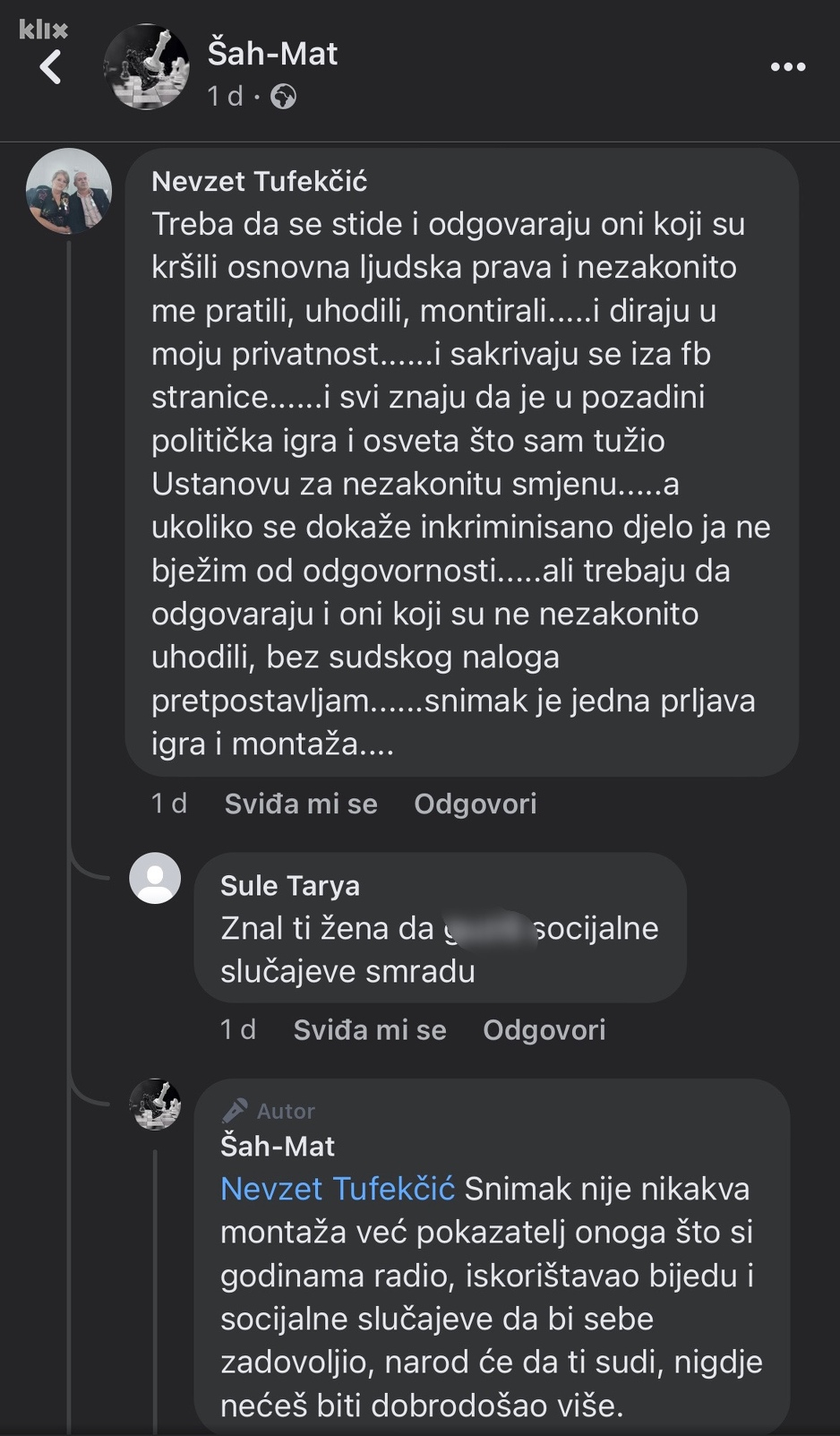Click the Šah-Mat page profile picture
Image resolution: width=840 pixels, height=1436 pixels.
pos(148,66)
